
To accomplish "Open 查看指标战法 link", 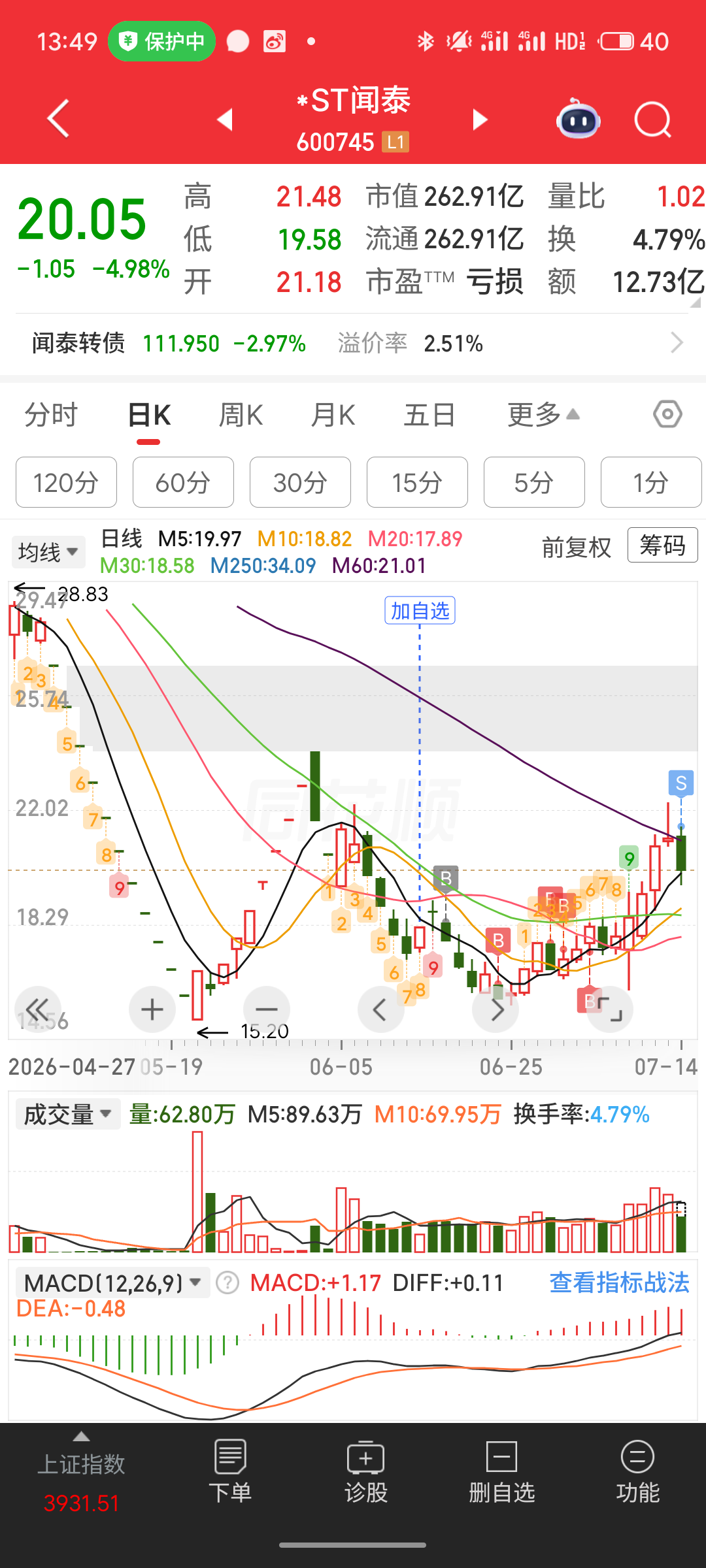I will [x=619, y=1282].
